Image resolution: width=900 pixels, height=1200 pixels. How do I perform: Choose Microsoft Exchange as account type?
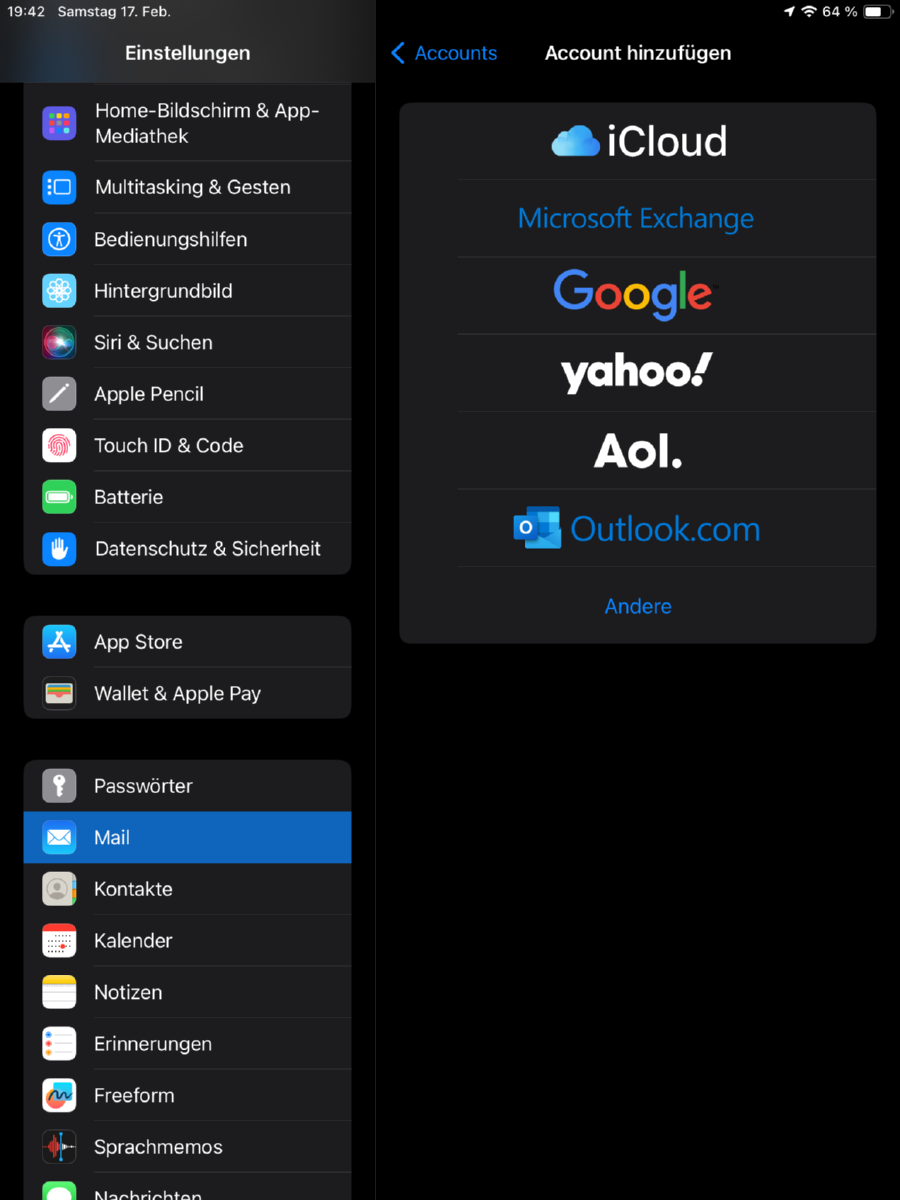click(636, 218)
